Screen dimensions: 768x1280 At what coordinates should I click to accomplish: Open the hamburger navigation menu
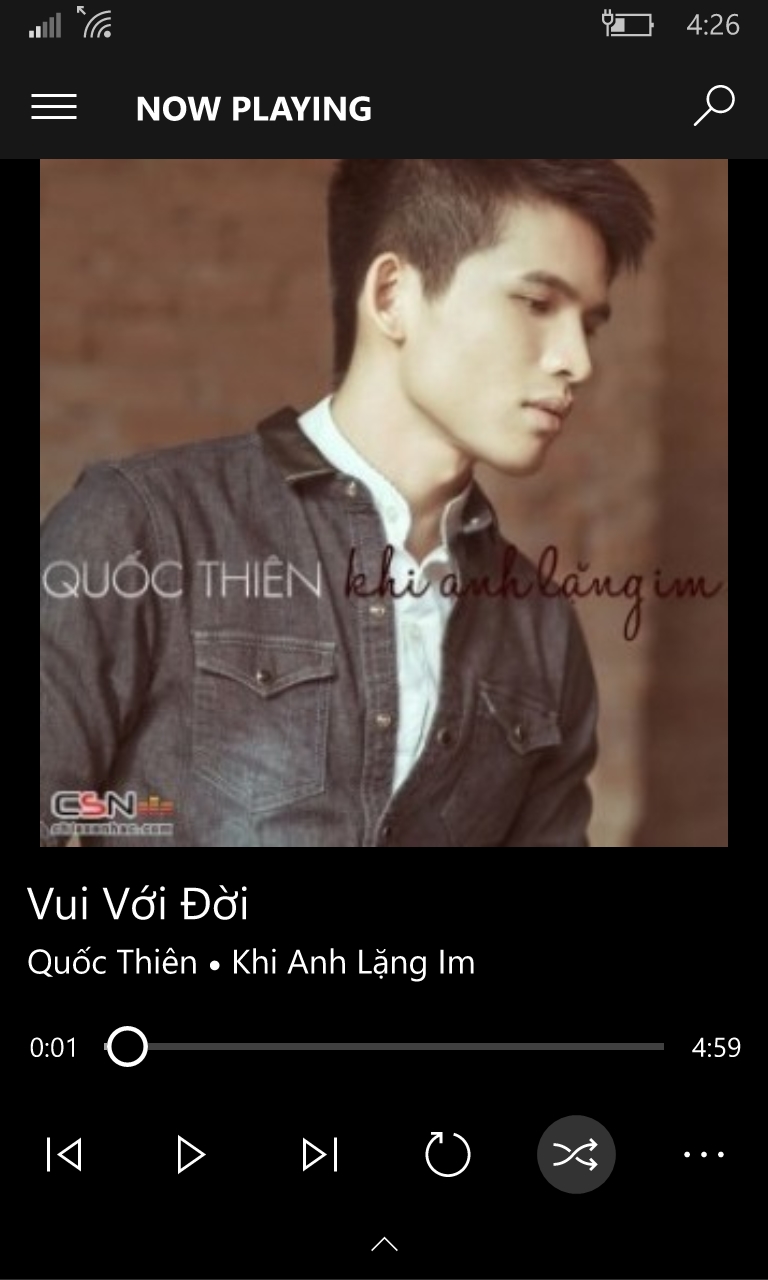pyautogui.click(x=55, y=107)
